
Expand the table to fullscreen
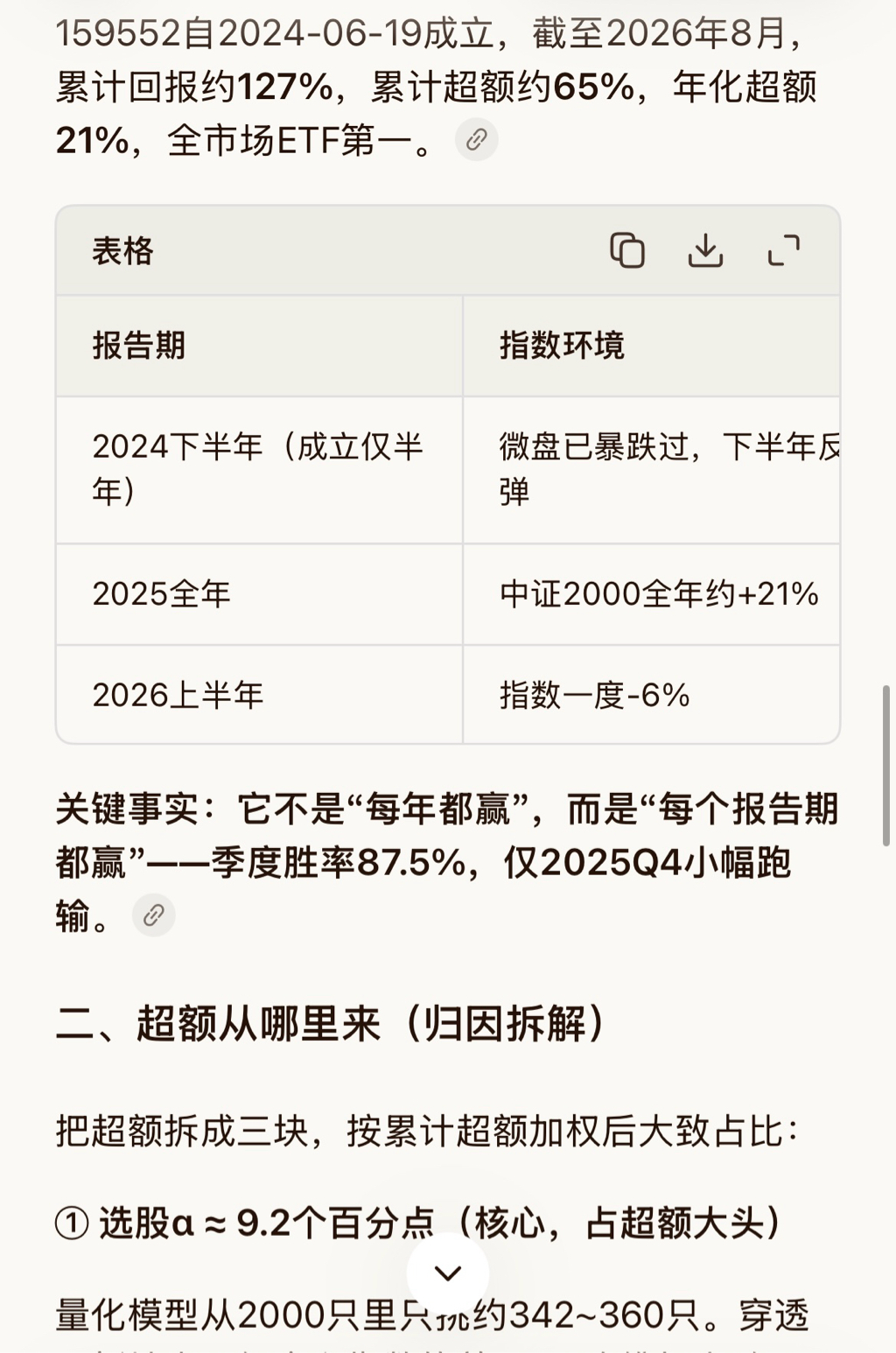coord(784,250)
